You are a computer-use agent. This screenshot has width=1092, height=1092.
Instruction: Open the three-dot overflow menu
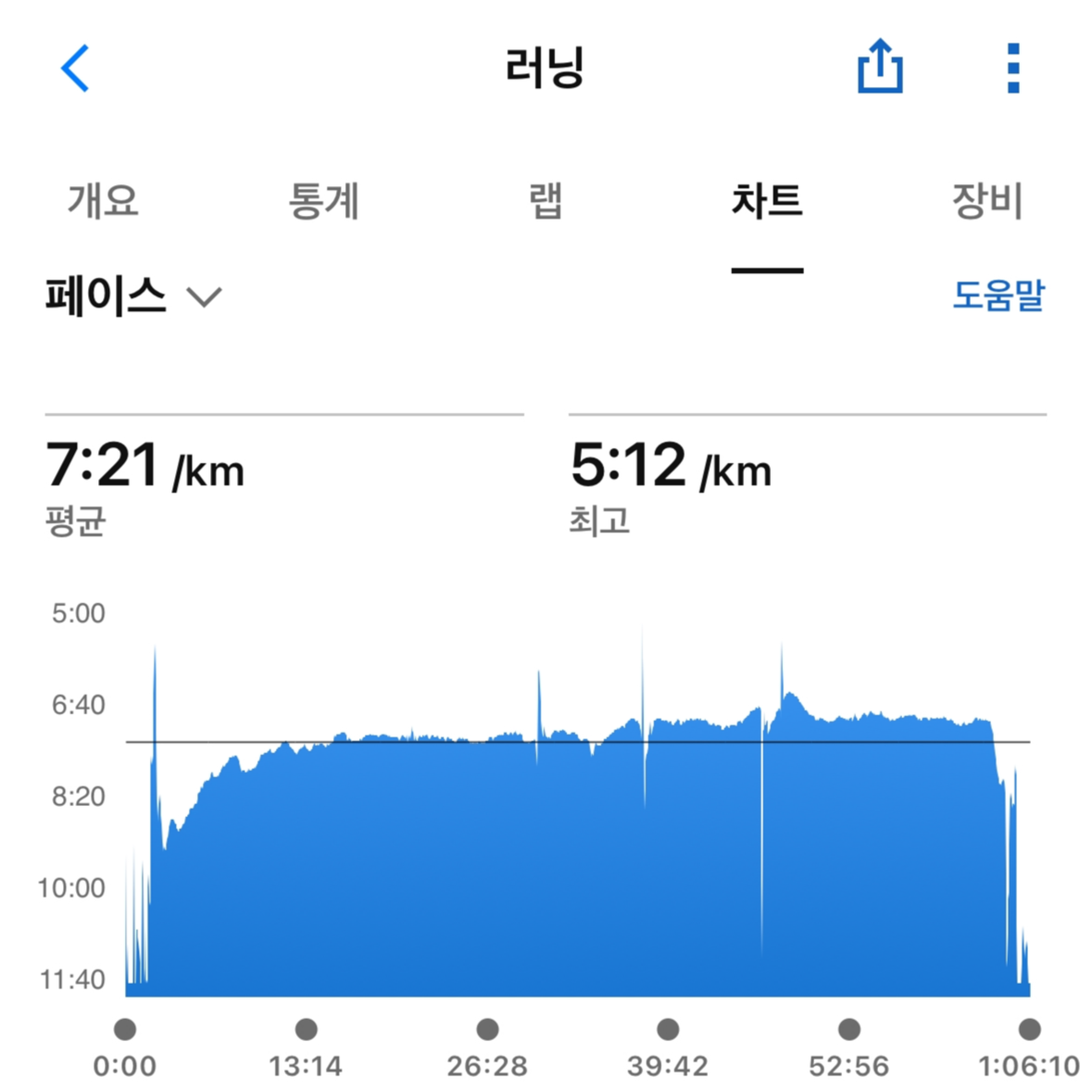click(1012, 69)
